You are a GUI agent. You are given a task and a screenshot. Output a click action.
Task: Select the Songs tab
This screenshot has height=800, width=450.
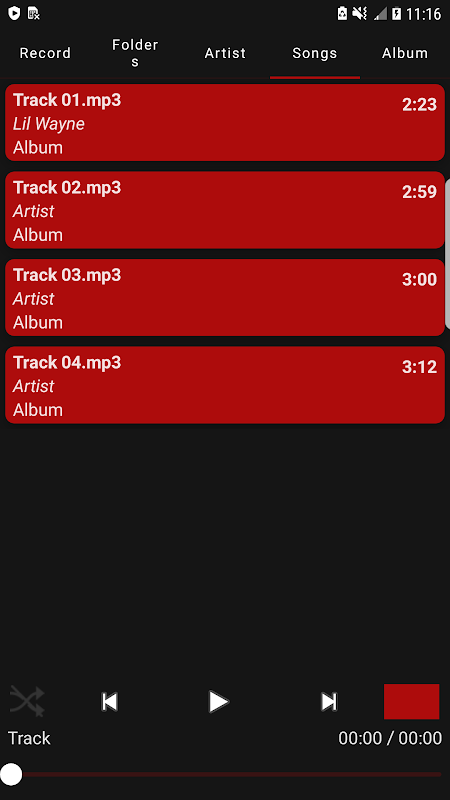click(x=315, y=53)
